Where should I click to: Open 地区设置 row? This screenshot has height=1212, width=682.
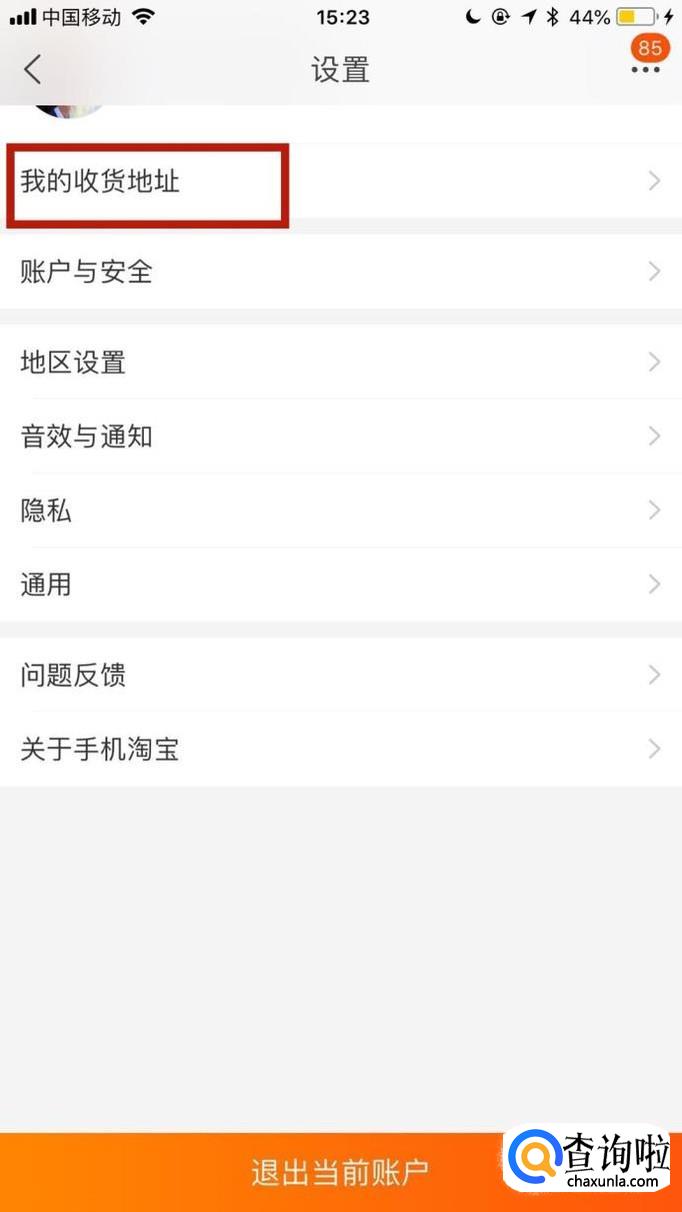[340, 362]
